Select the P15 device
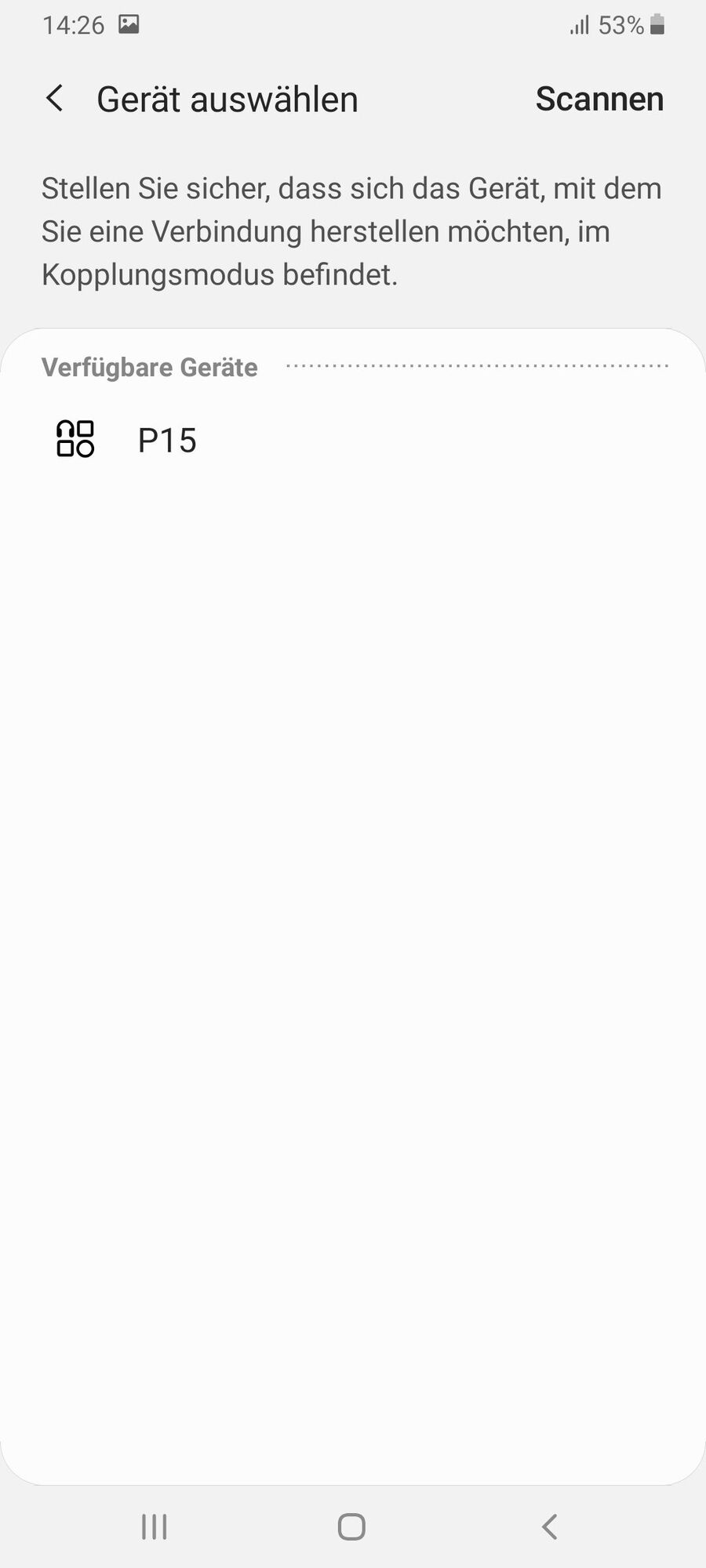This screenshot has width=706, height=1568. 167,440
